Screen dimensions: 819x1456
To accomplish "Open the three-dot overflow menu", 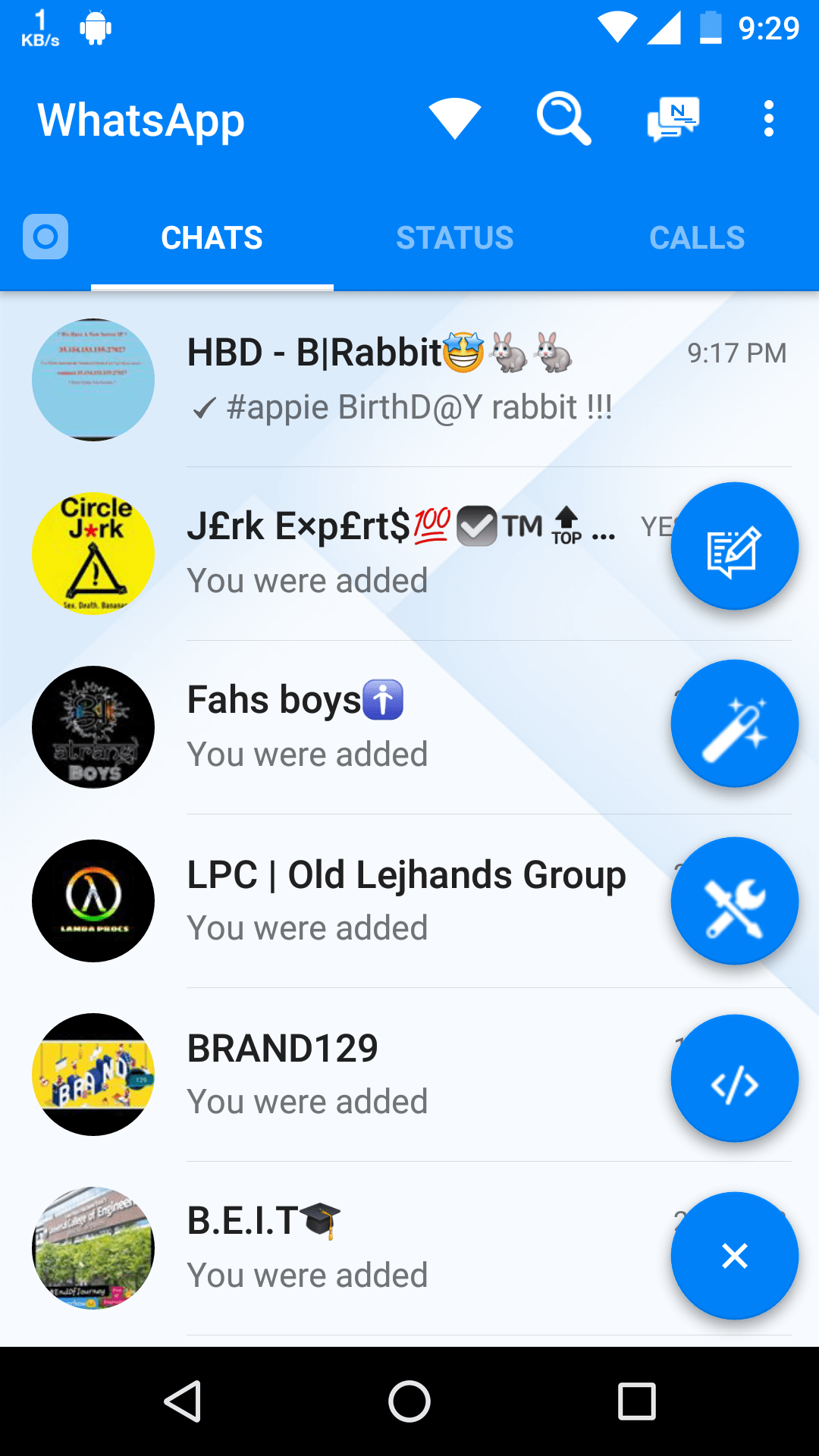I will (x=769, y=119).
